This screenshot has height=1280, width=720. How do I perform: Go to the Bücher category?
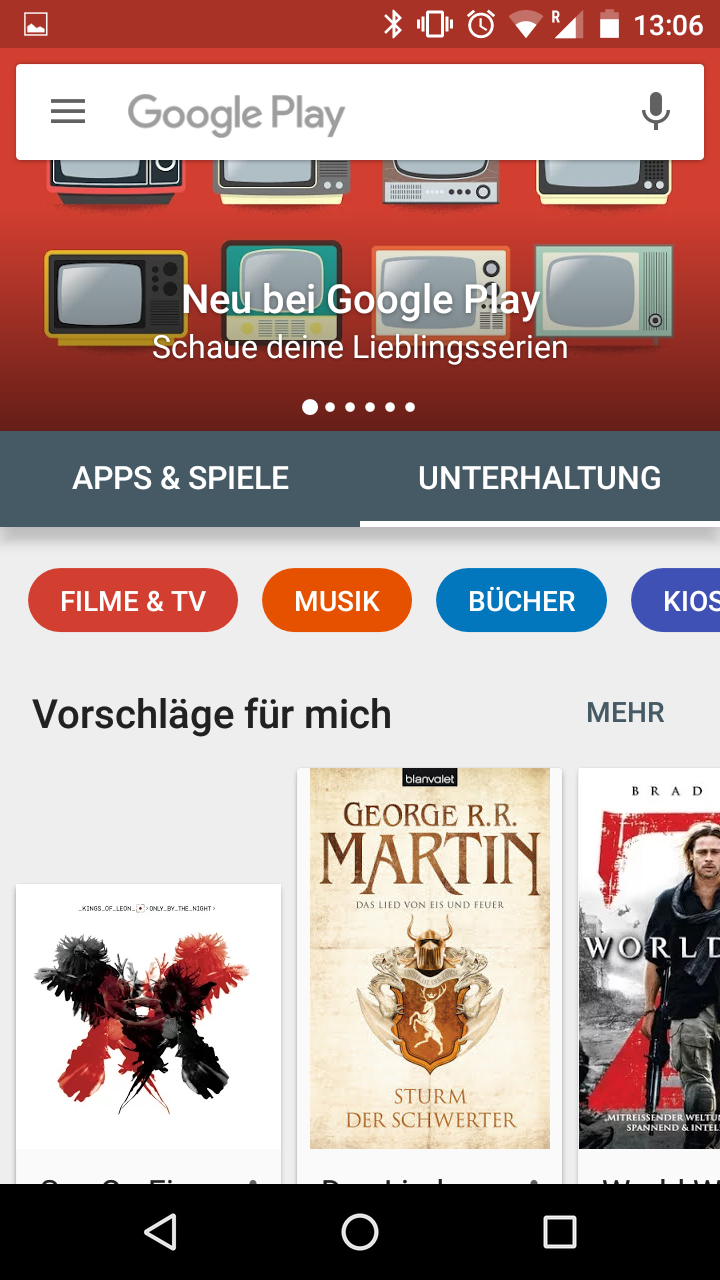pos(521,601)
